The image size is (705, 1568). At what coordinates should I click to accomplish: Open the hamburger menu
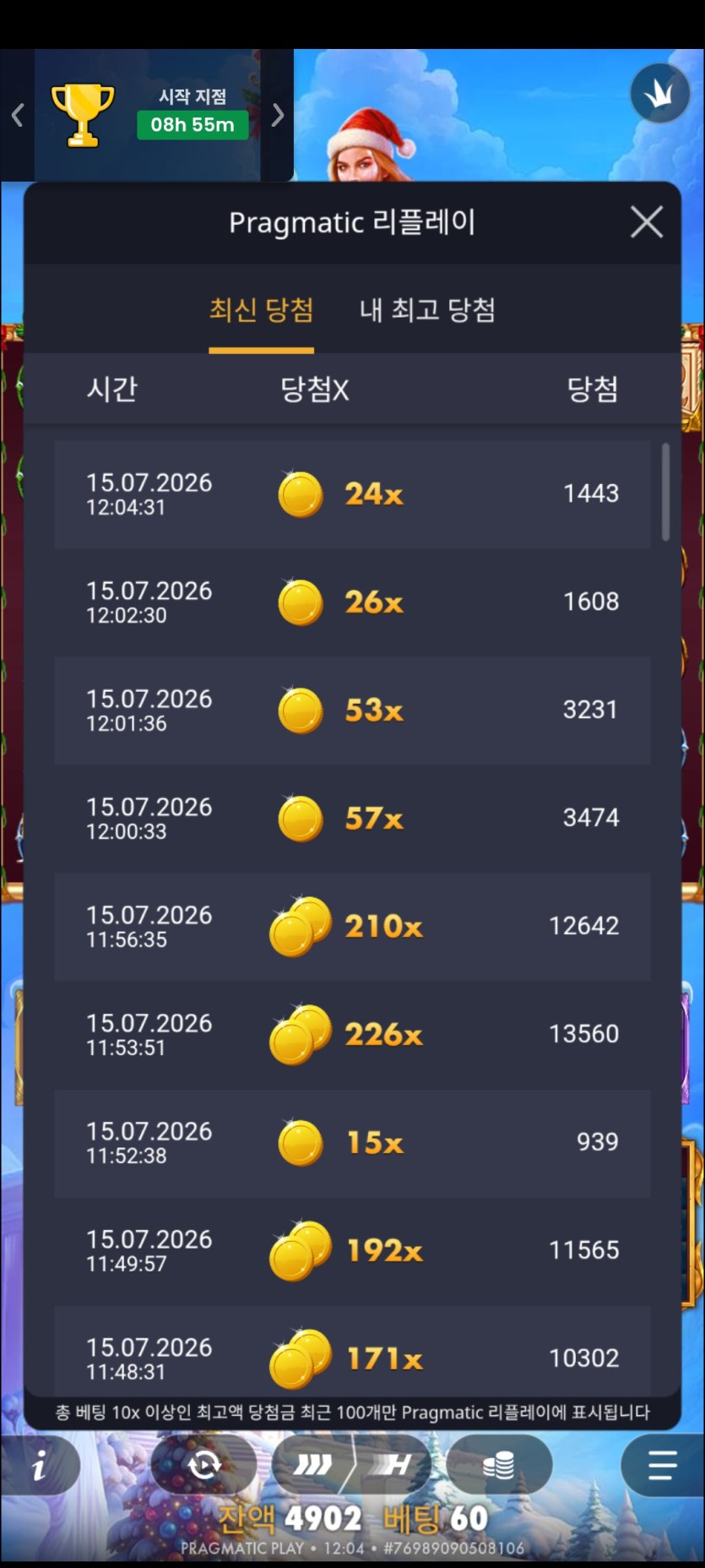click(x=663, y=1466)
